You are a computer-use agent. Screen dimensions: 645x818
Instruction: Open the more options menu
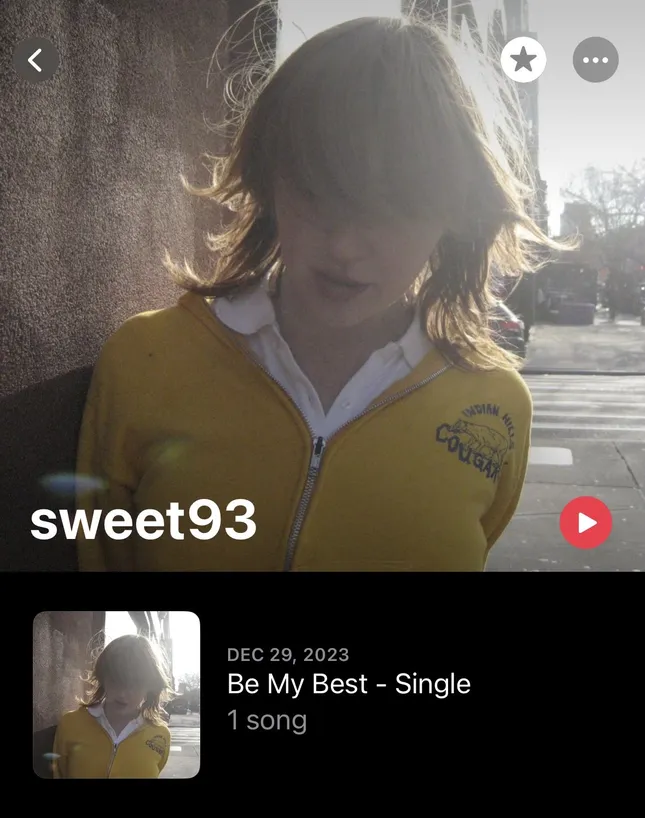pyautogui.click(x=595, y=60)
